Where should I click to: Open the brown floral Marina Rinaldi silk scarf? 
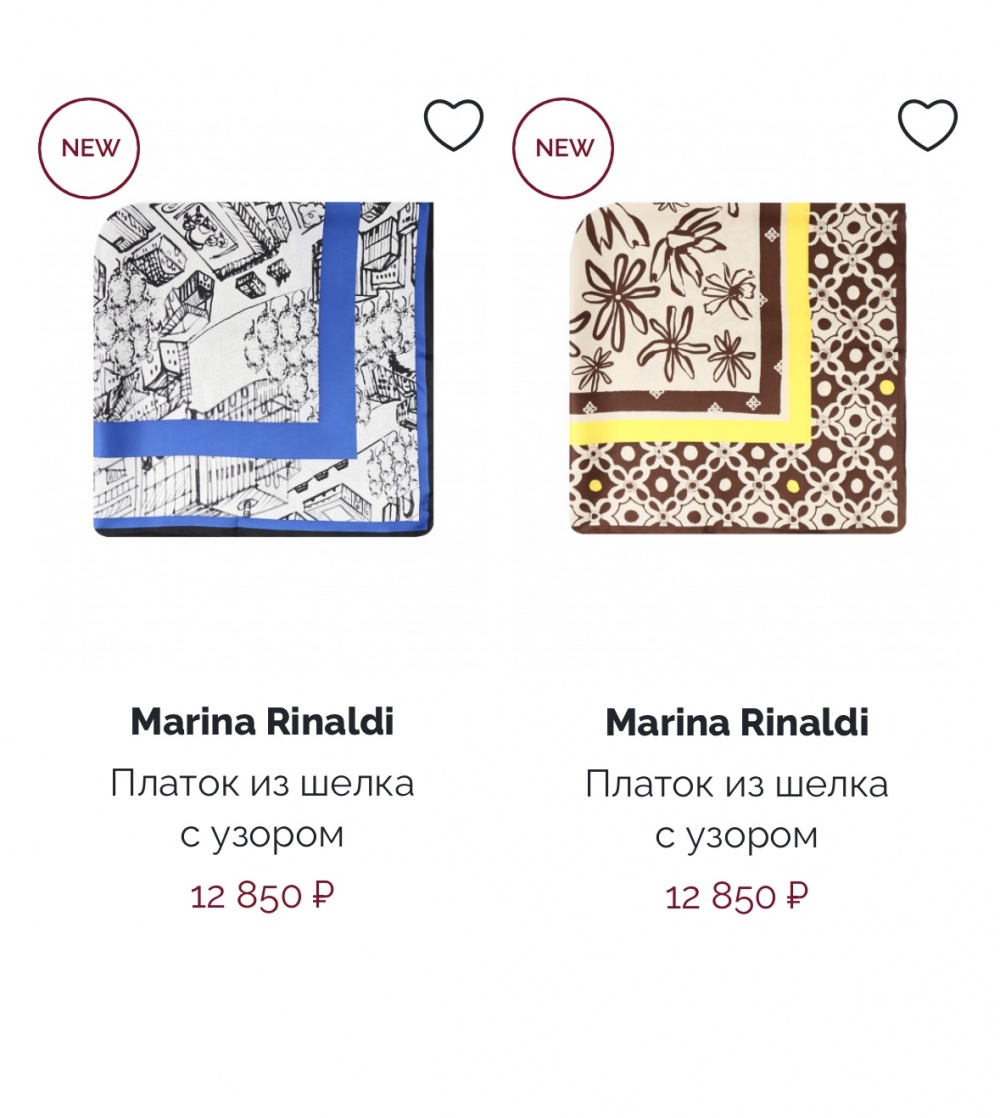(x=738, y=370)
